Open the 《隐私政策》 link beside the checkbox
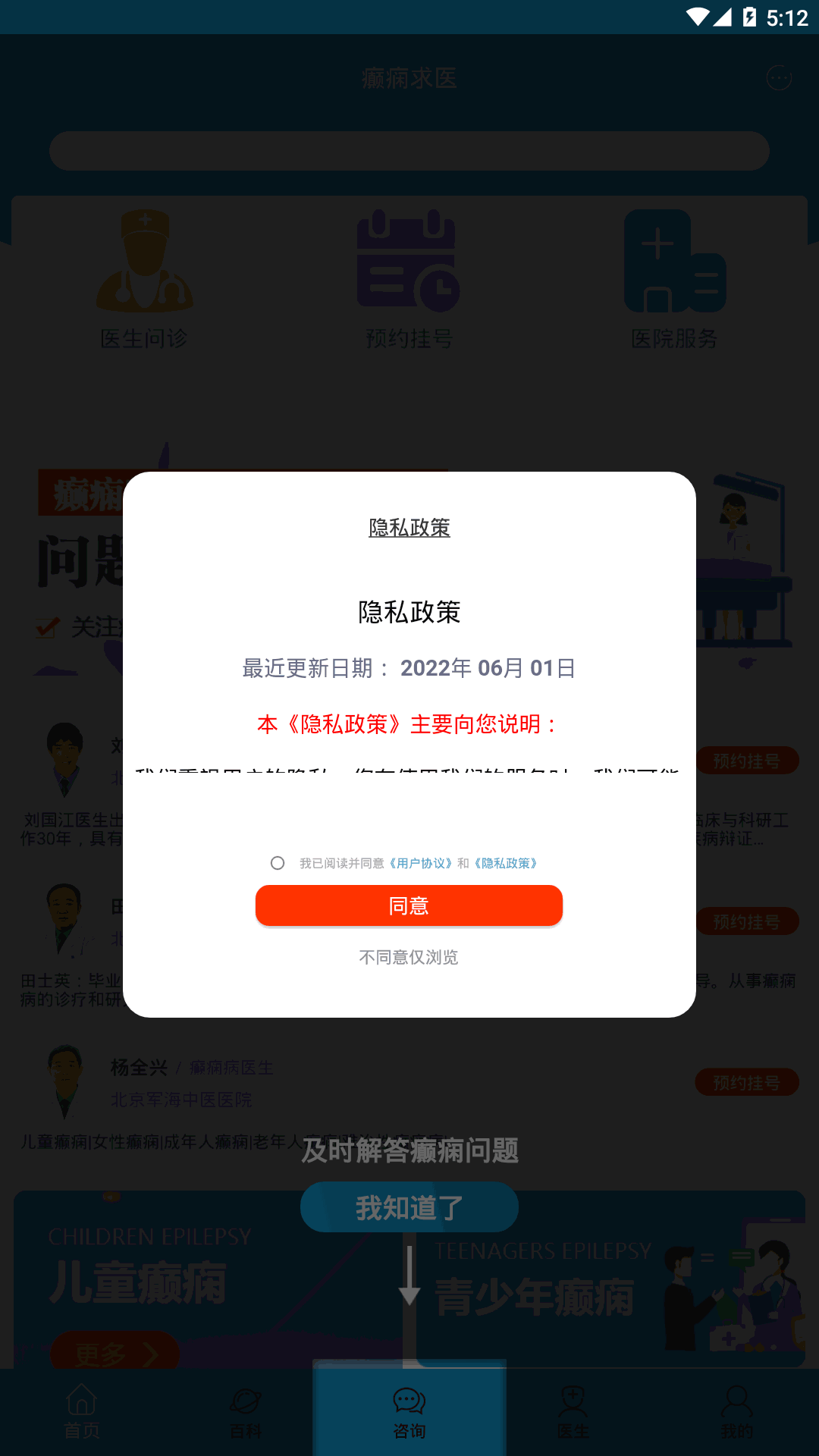The height and width of the screenshot is (1456, 819). coord(506,863)
